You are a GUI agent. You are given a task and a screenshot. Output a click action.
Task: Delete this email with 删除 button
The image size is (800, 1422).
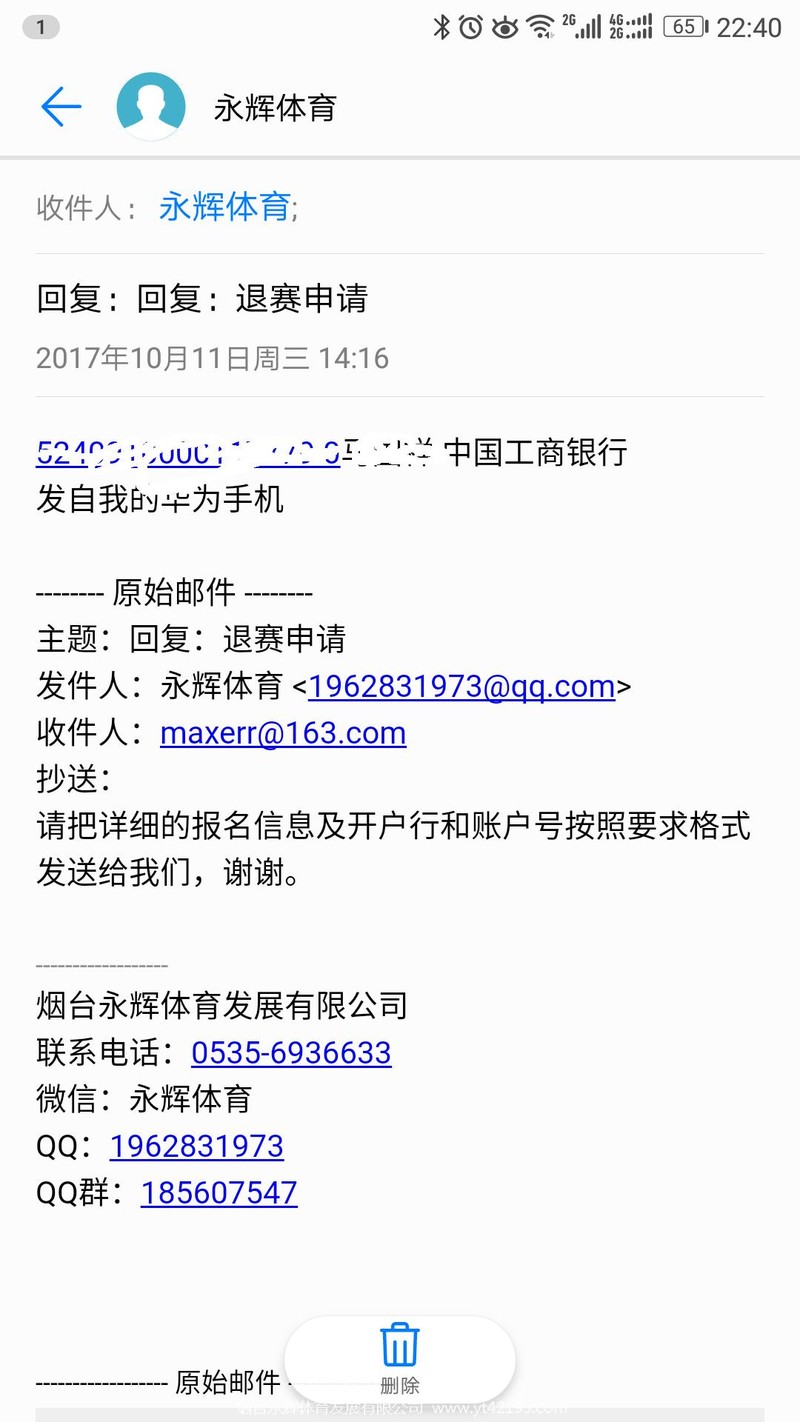click(400, 1360)
